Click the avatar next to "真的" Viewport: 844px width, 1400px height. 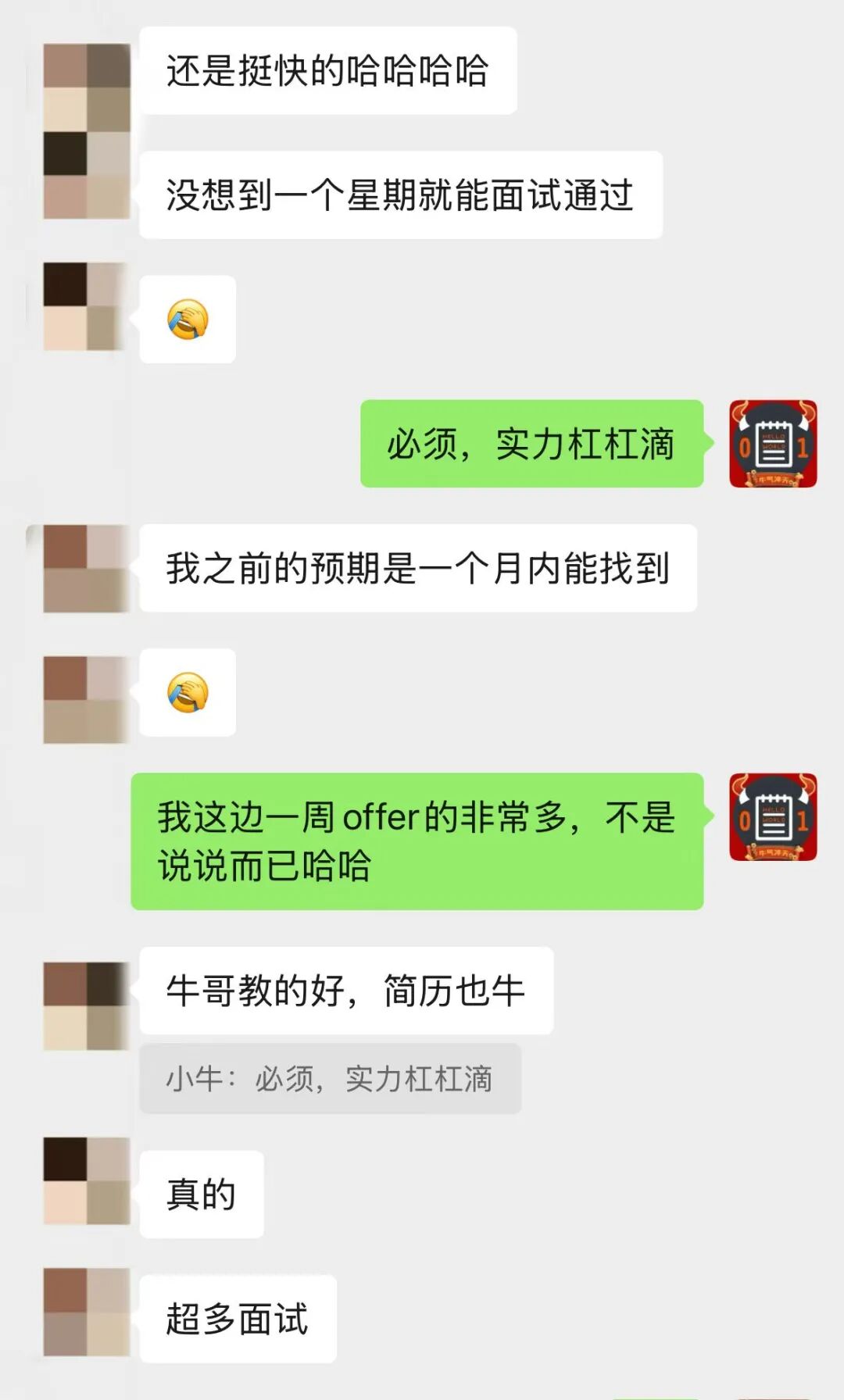84,1180
